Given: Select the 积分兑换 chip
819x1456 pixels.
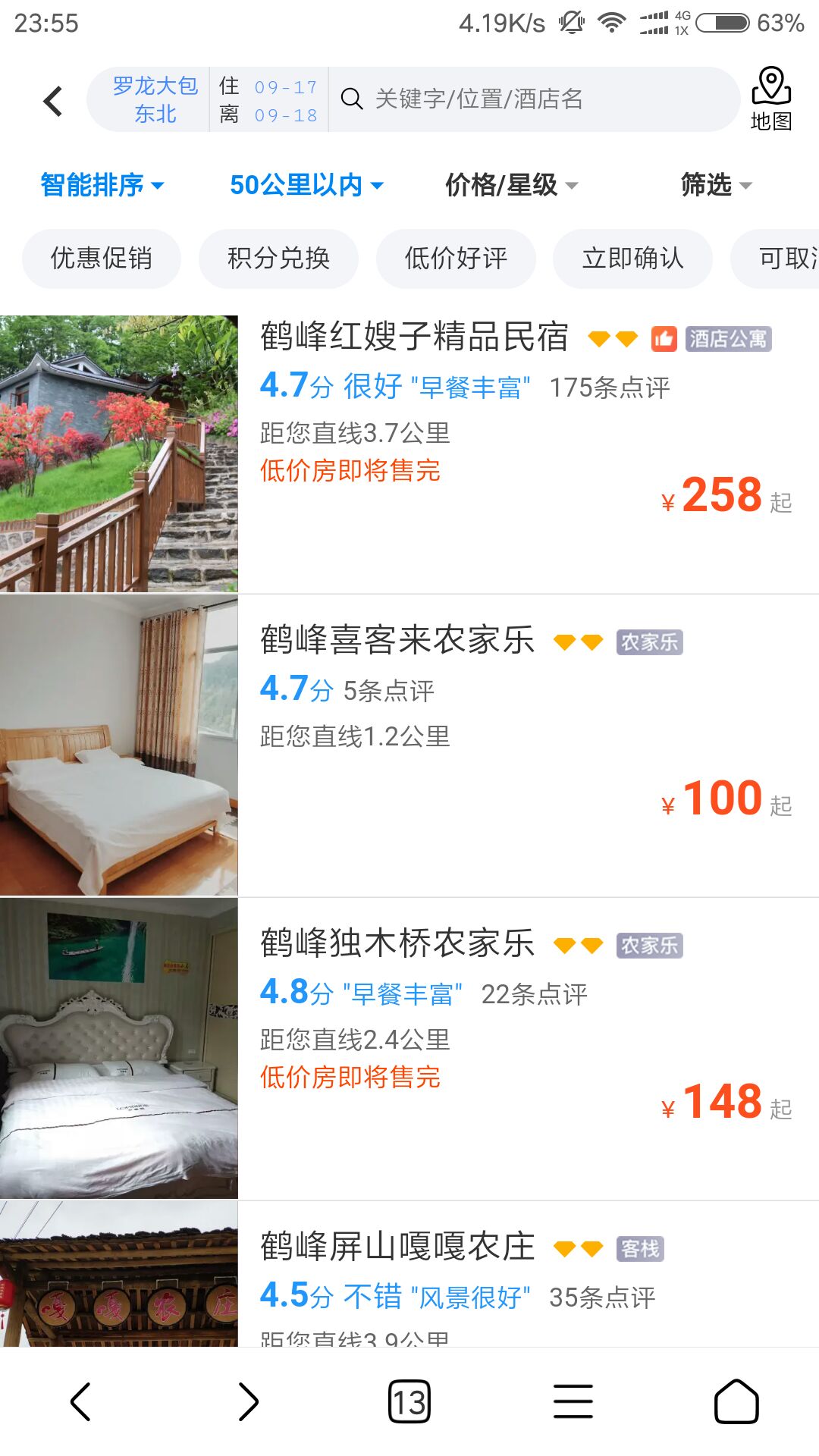Looking at the screenshot, I should [278, 259].
